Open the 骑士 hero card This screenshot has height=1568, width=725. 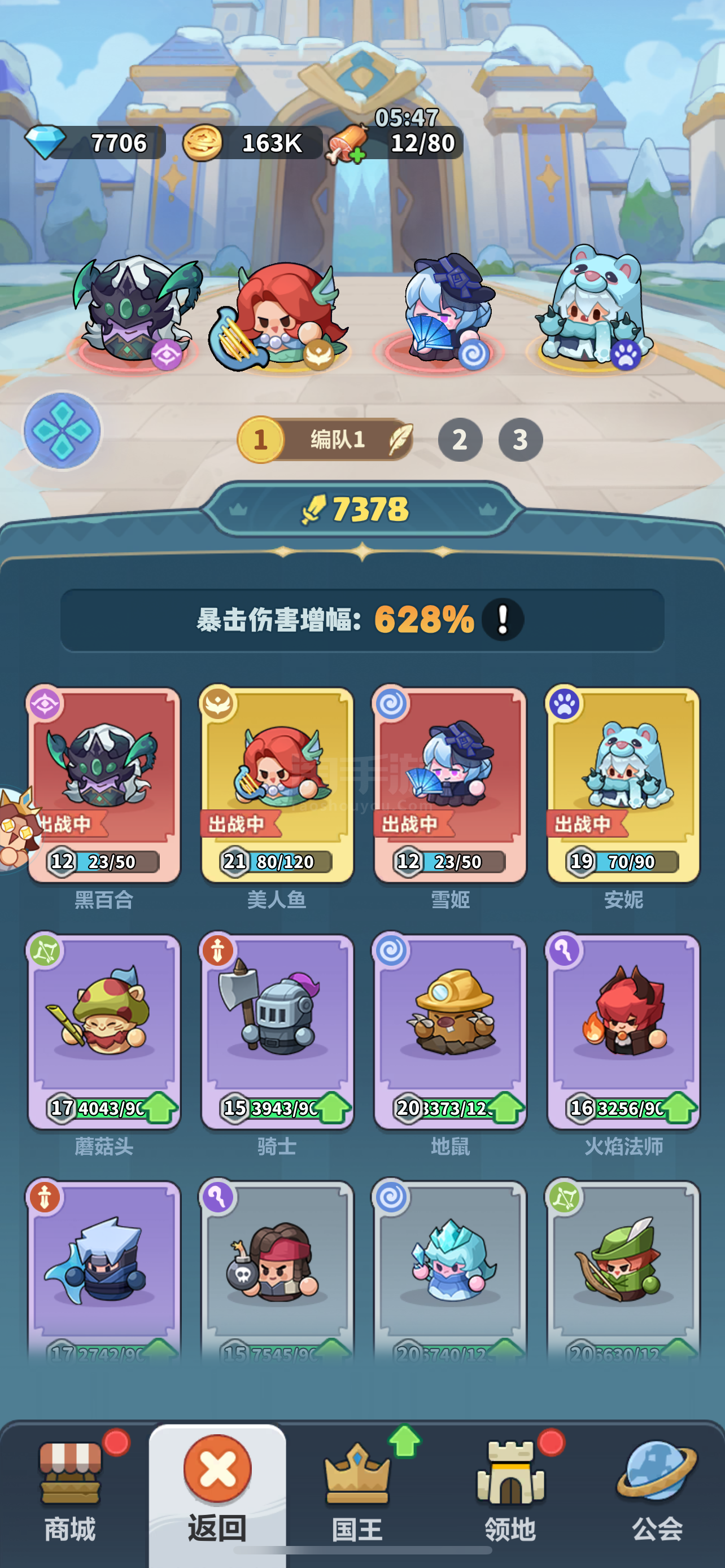click(x=277, y=1031)
